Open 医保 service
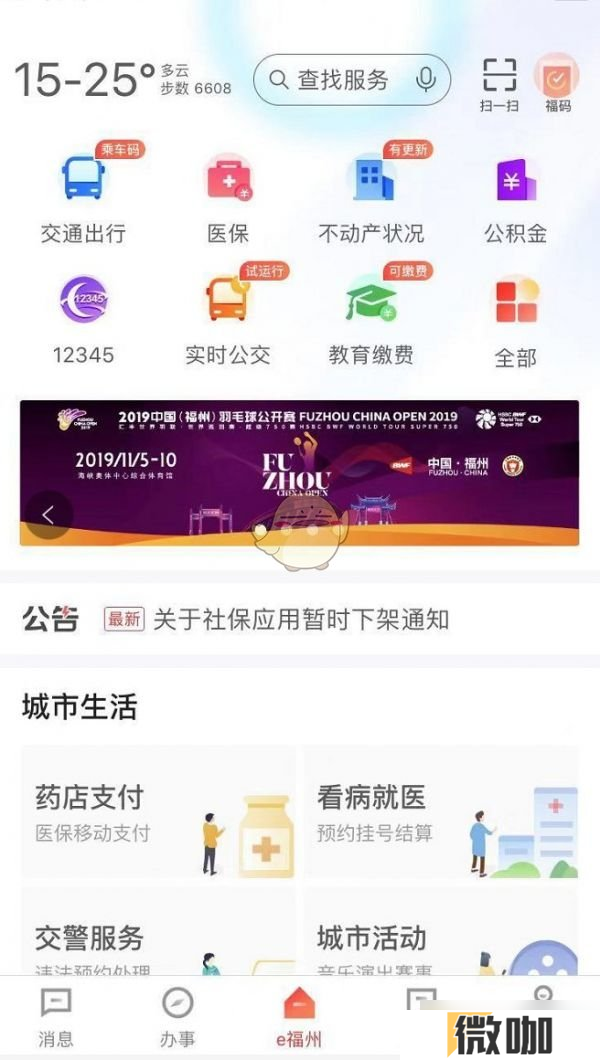Viewport: 600px width, 1060px height. coord(228,196)
